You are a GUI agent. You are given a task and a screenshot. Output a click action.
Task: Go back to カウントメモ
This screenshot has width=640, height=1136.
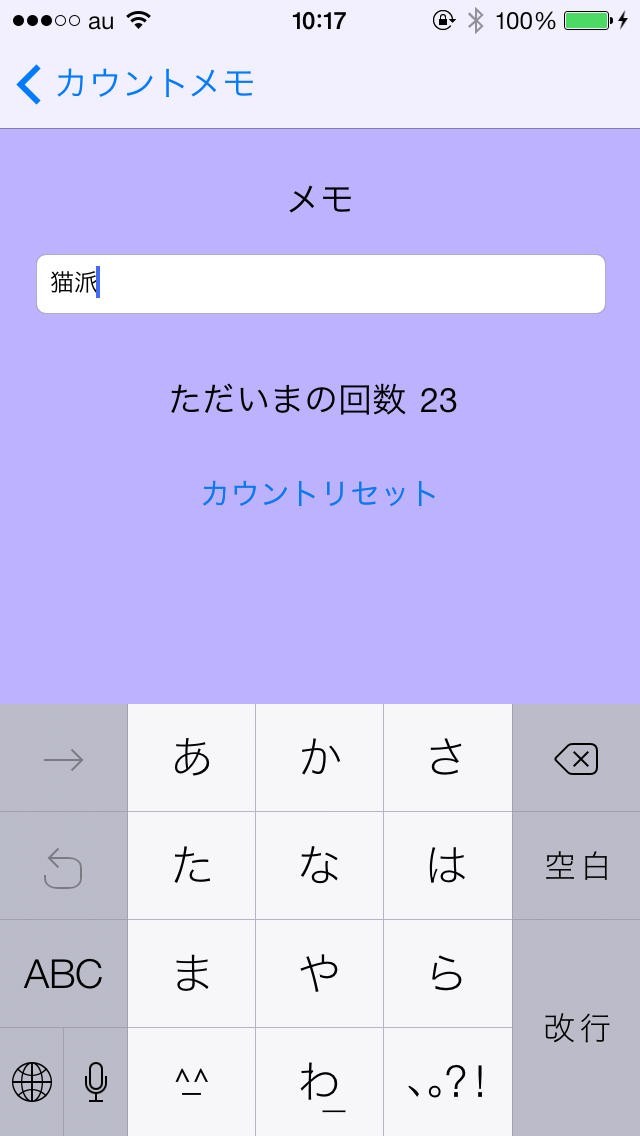coord(136,84)
